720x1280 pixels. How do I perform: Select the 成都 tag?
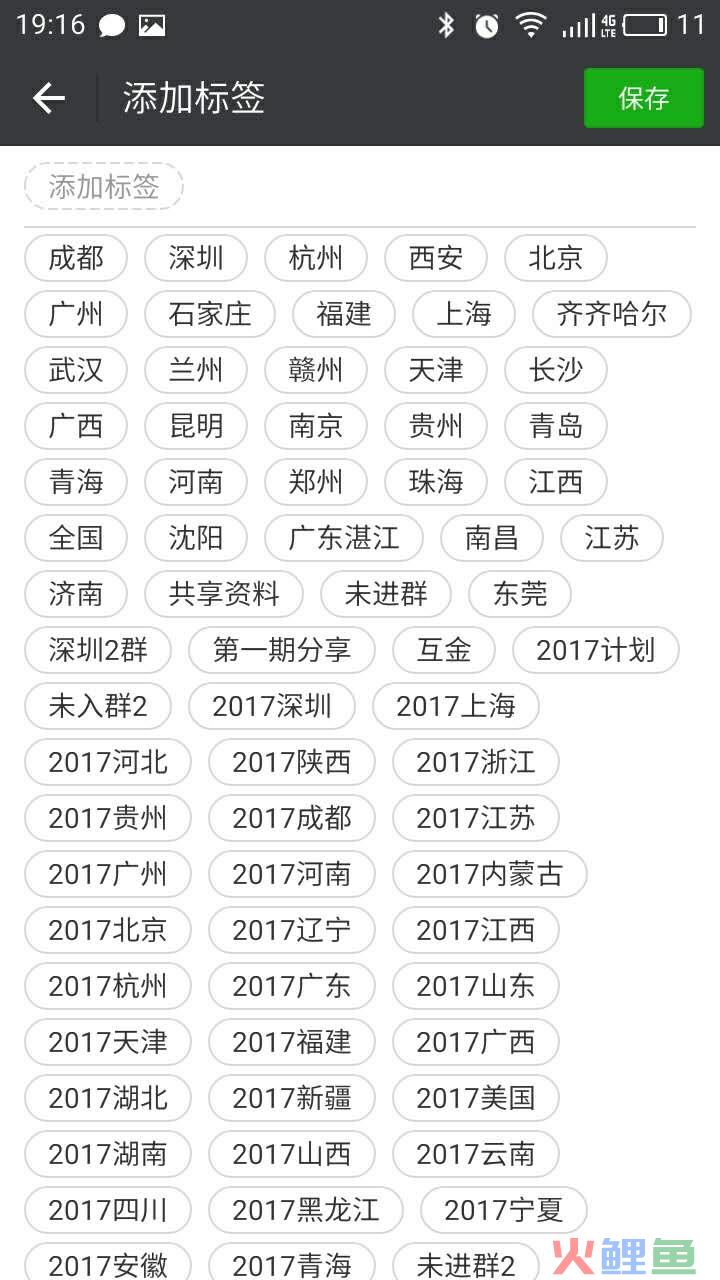coord(76,259)
